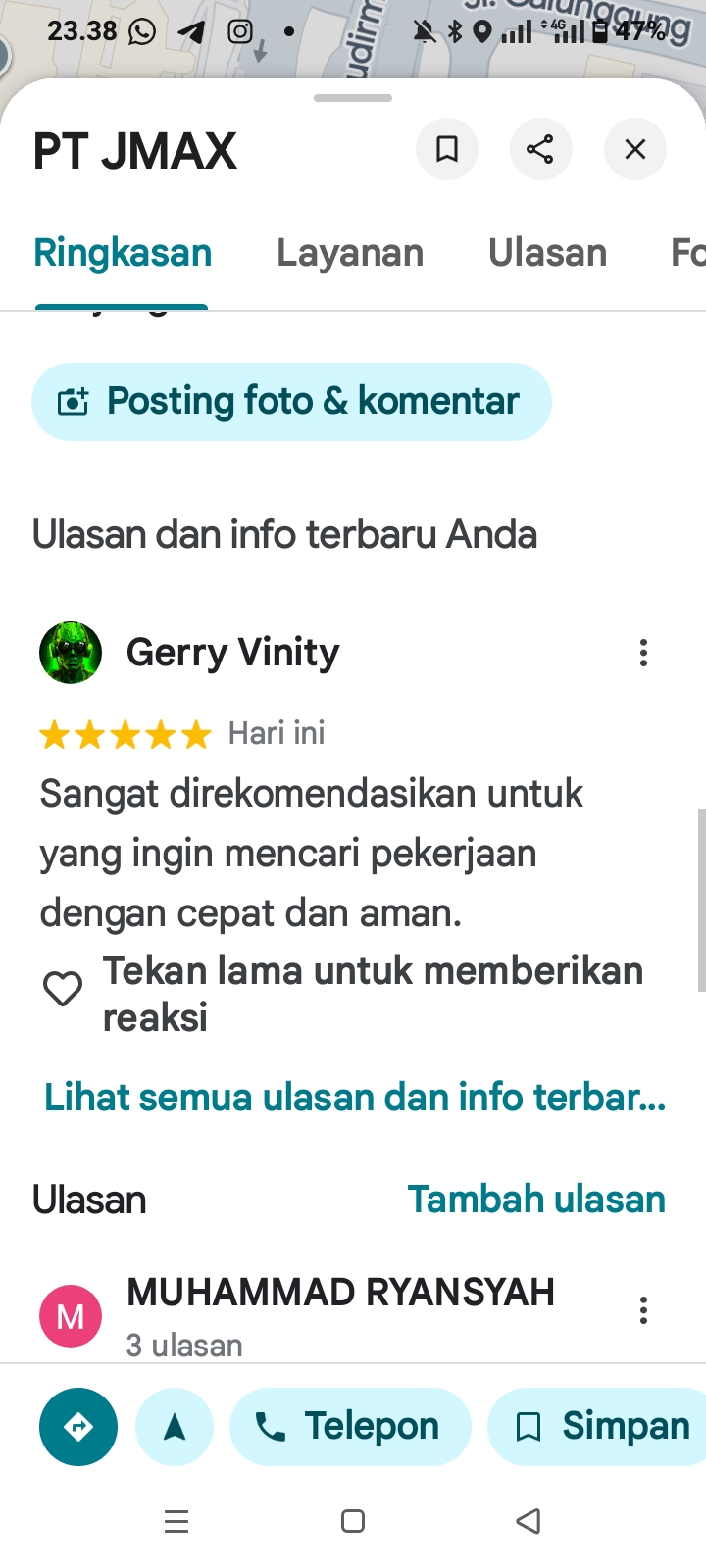The width and height of the screenshot is (706, 1568).
Task: Go back using the system back button
Action: (529, 1521)
